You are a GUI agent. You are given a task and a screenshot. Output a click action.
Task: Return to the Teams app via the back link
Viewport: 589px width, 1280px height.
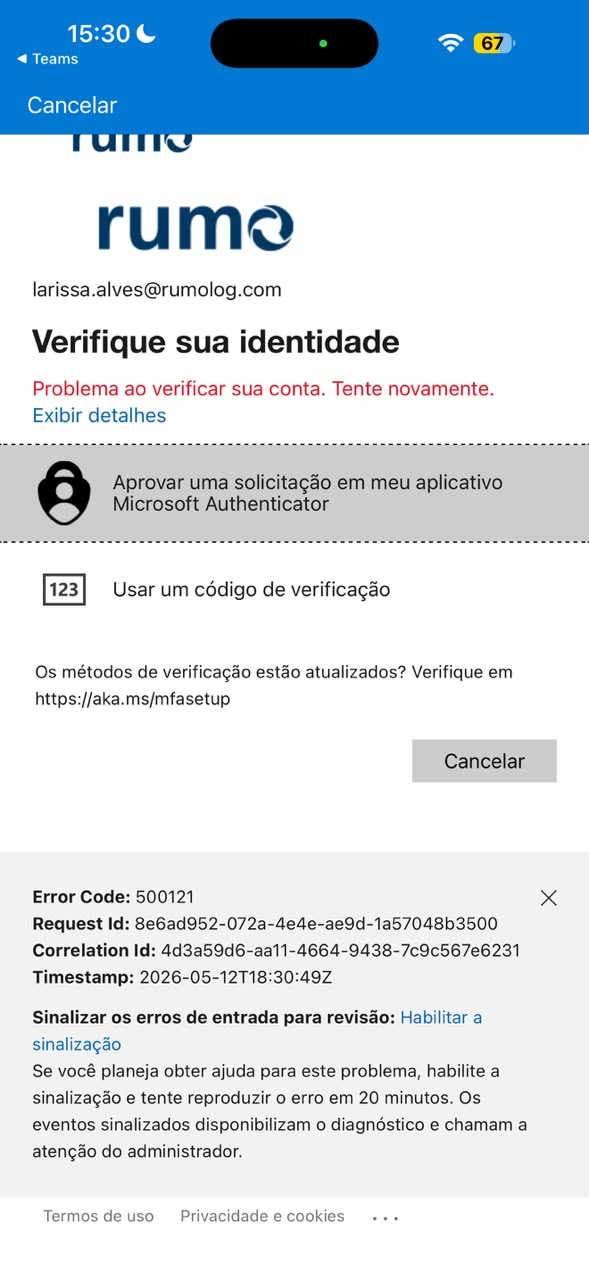coord(47,59)
